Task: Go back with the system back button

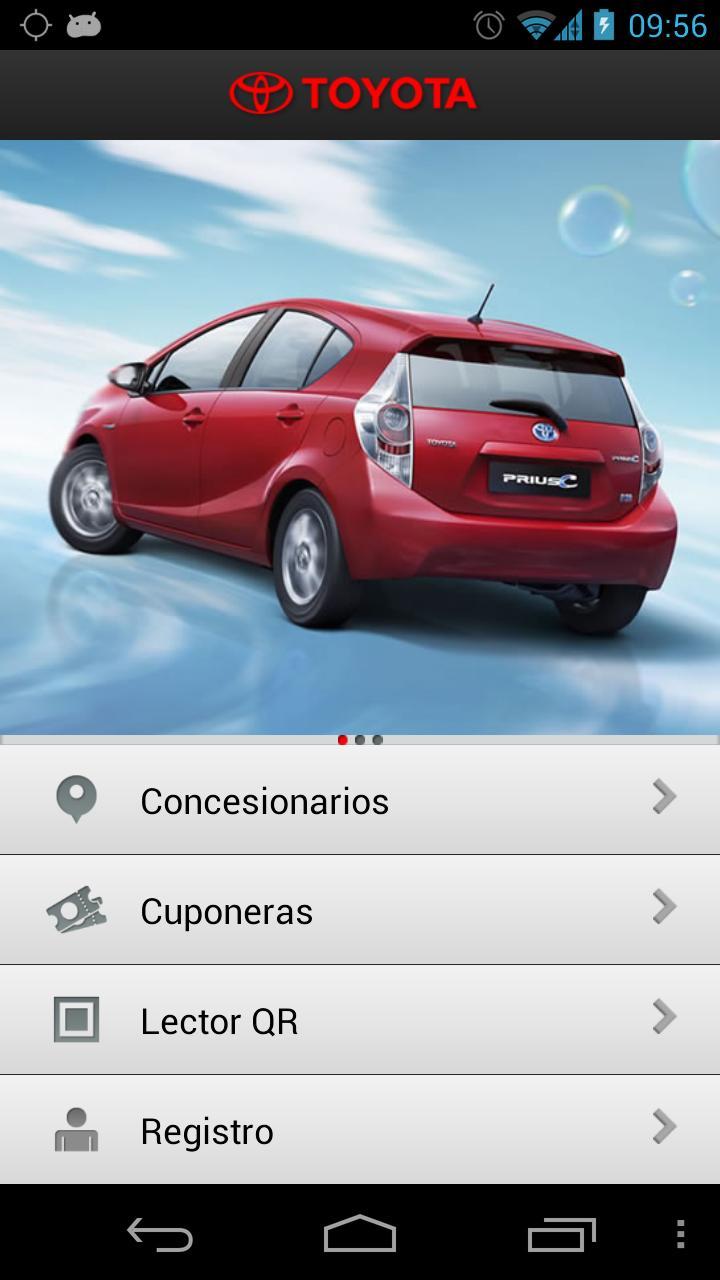Action: click(160, 1235)
